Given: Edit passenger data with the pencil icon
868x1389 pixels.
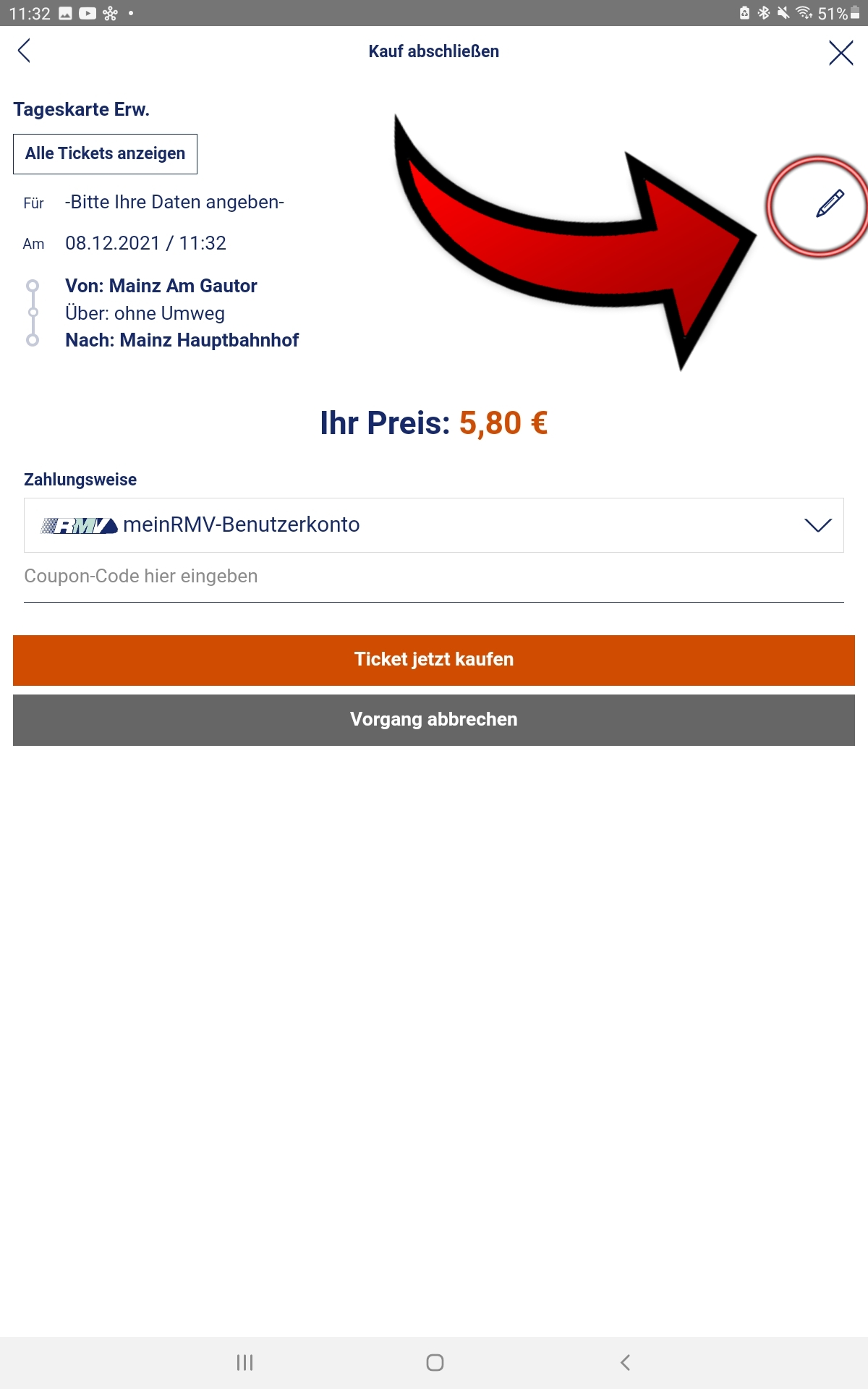Looking at the screenshot, I should coord(830,203).
